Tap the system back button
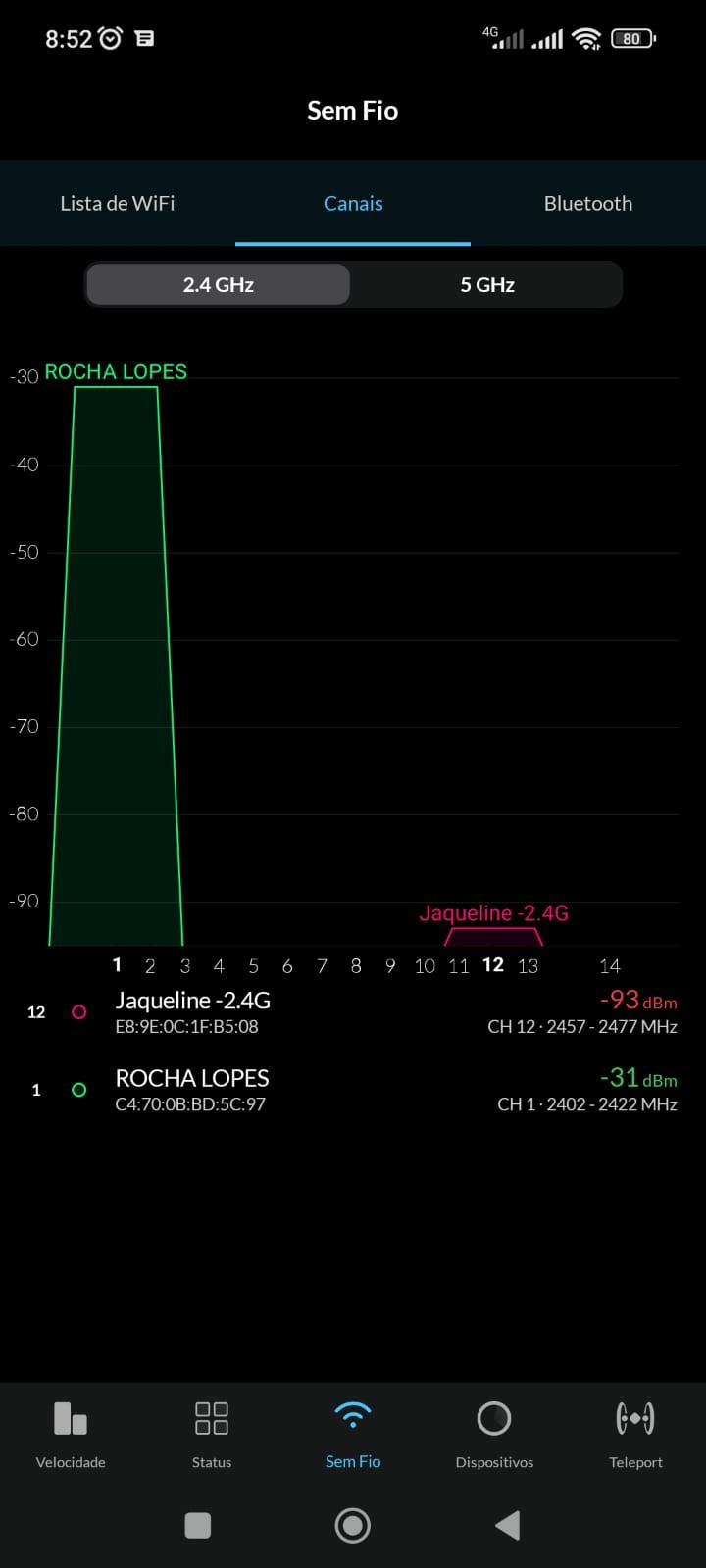Screen dimensions: 706x1568 [x=507, y=1525]
